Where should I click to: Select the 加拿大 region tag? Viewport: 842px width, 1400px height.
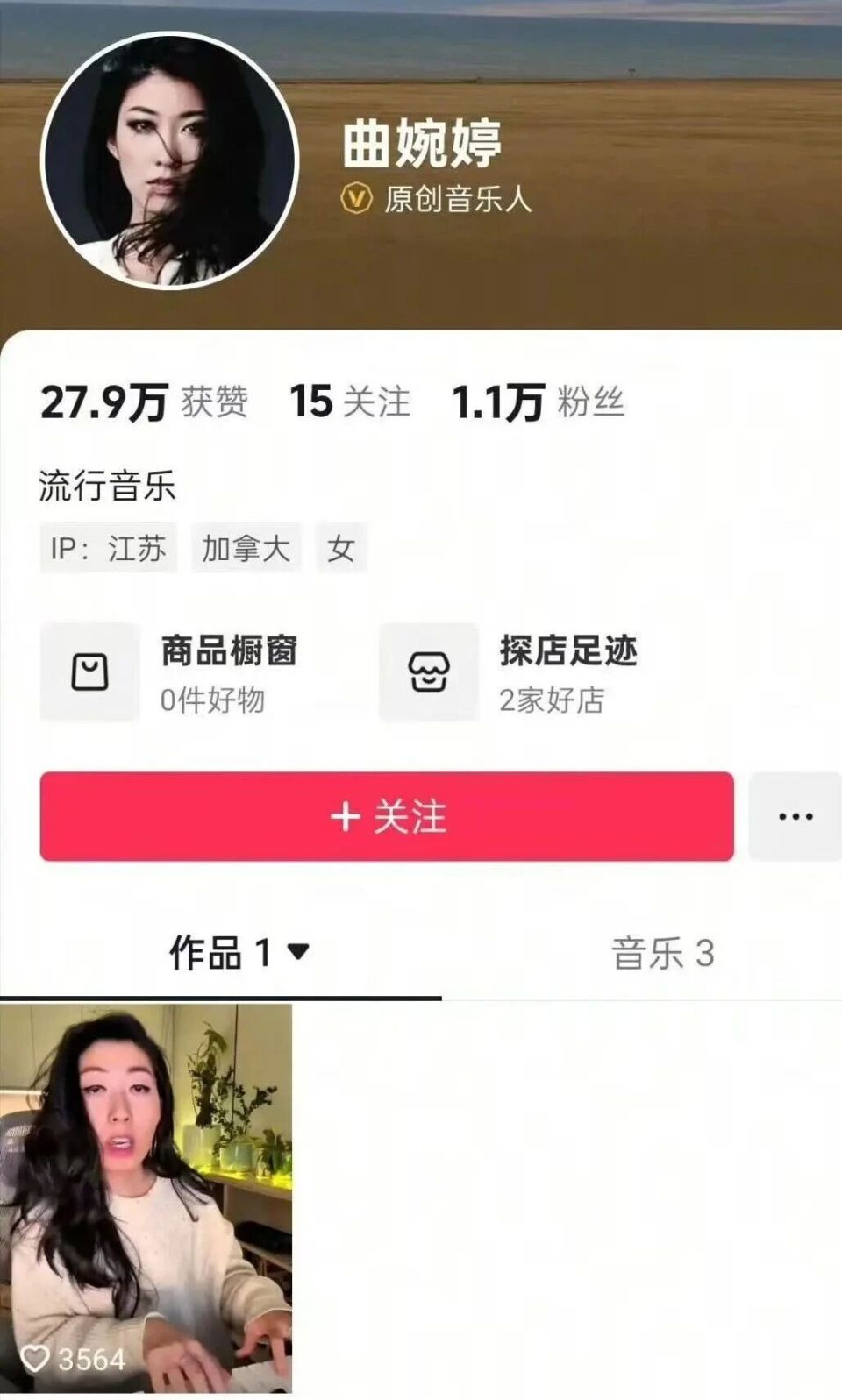tap(247, 548)
